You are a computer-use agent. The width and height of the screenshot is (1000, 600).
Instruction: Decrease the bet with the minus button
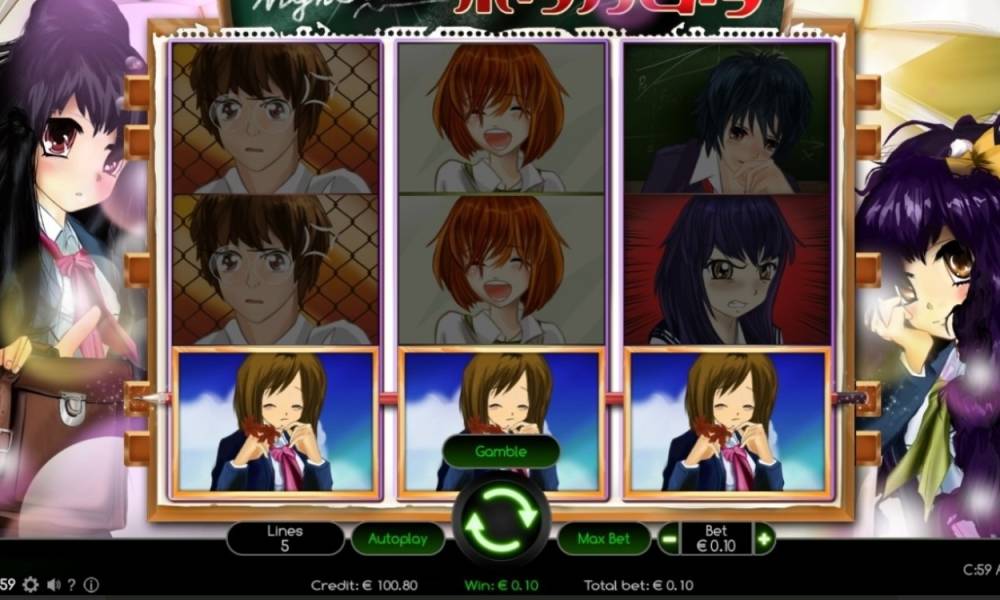669,539
